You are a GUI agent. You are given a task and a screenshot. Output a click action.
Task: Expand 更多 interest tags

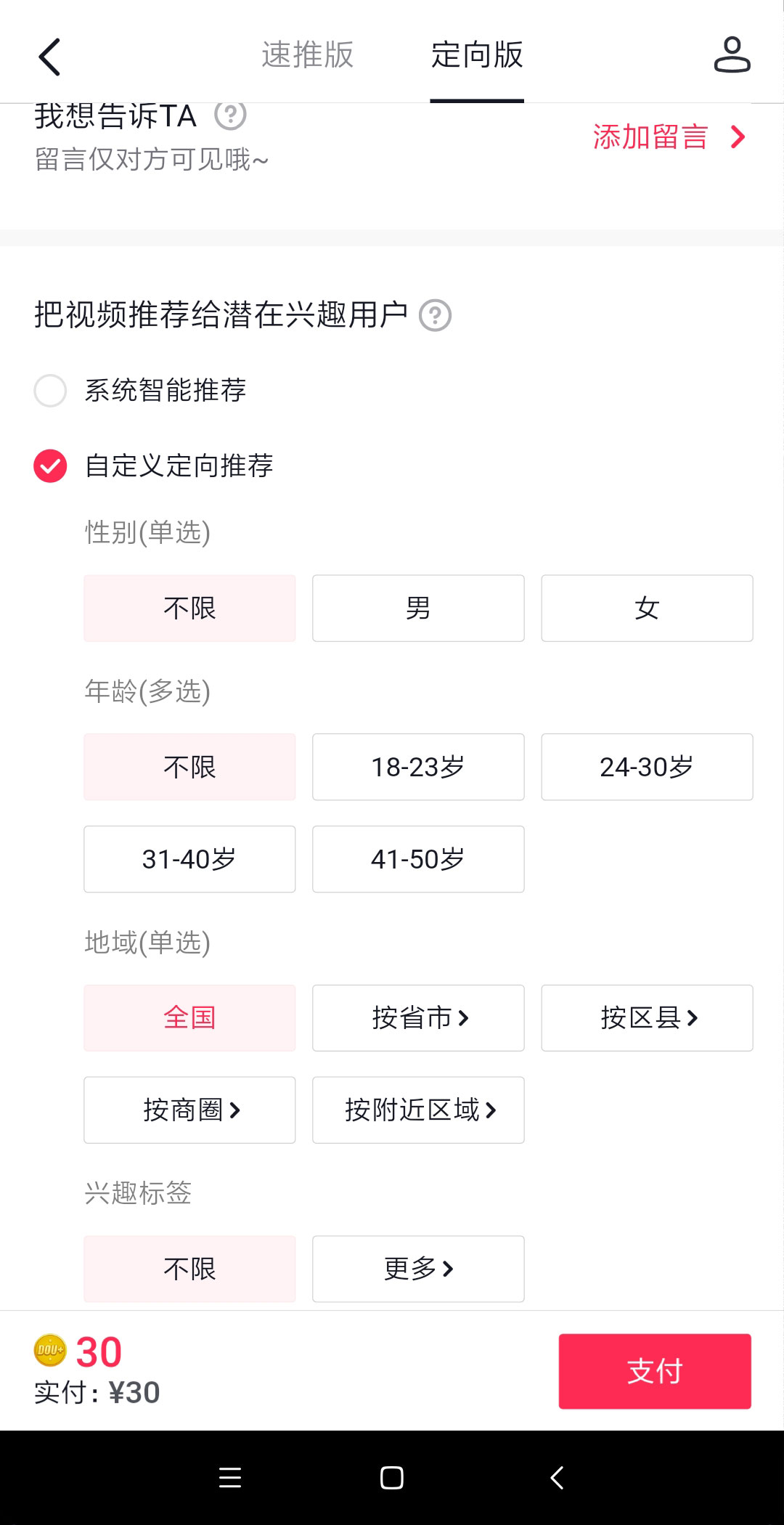point(417,1268)
